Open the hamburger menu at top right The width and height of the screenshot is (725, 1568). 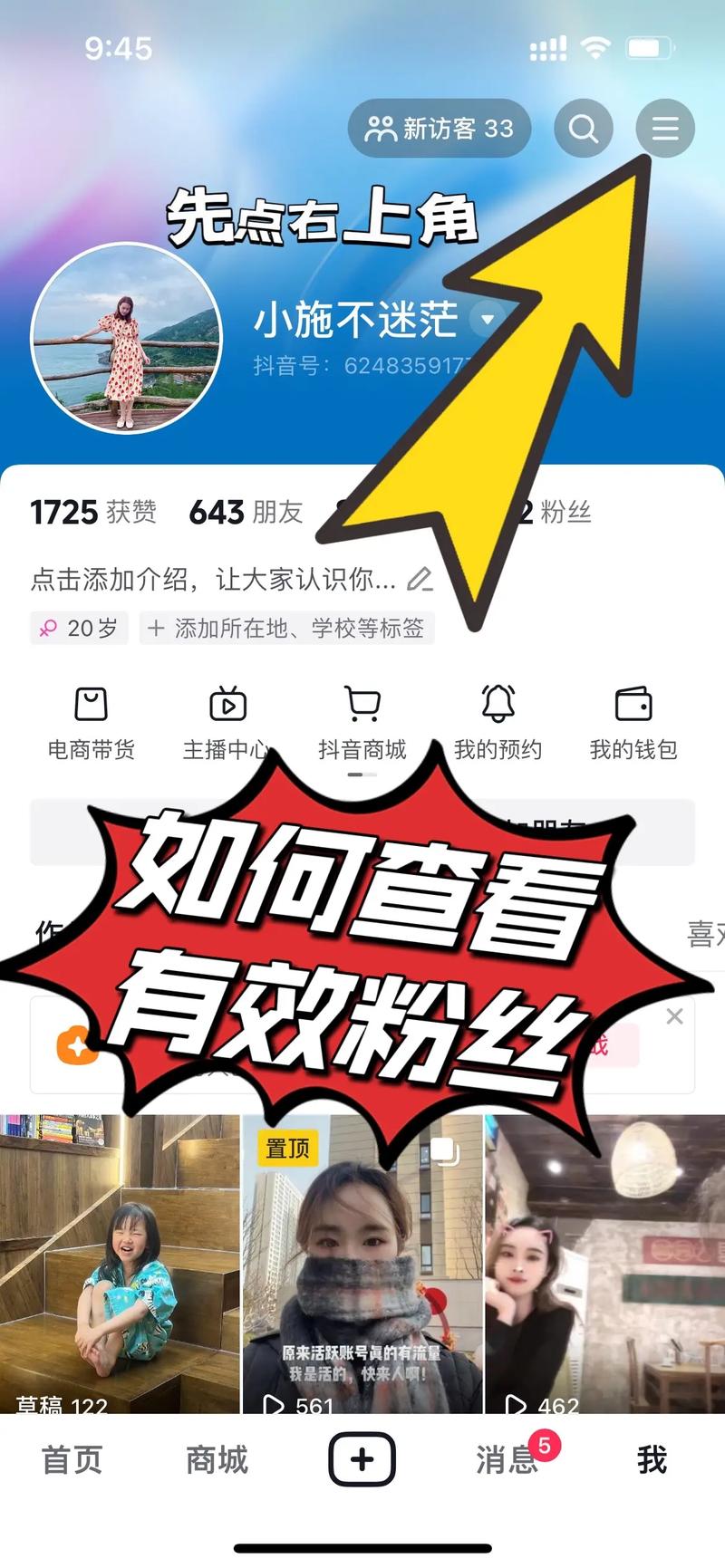(664, 129)
